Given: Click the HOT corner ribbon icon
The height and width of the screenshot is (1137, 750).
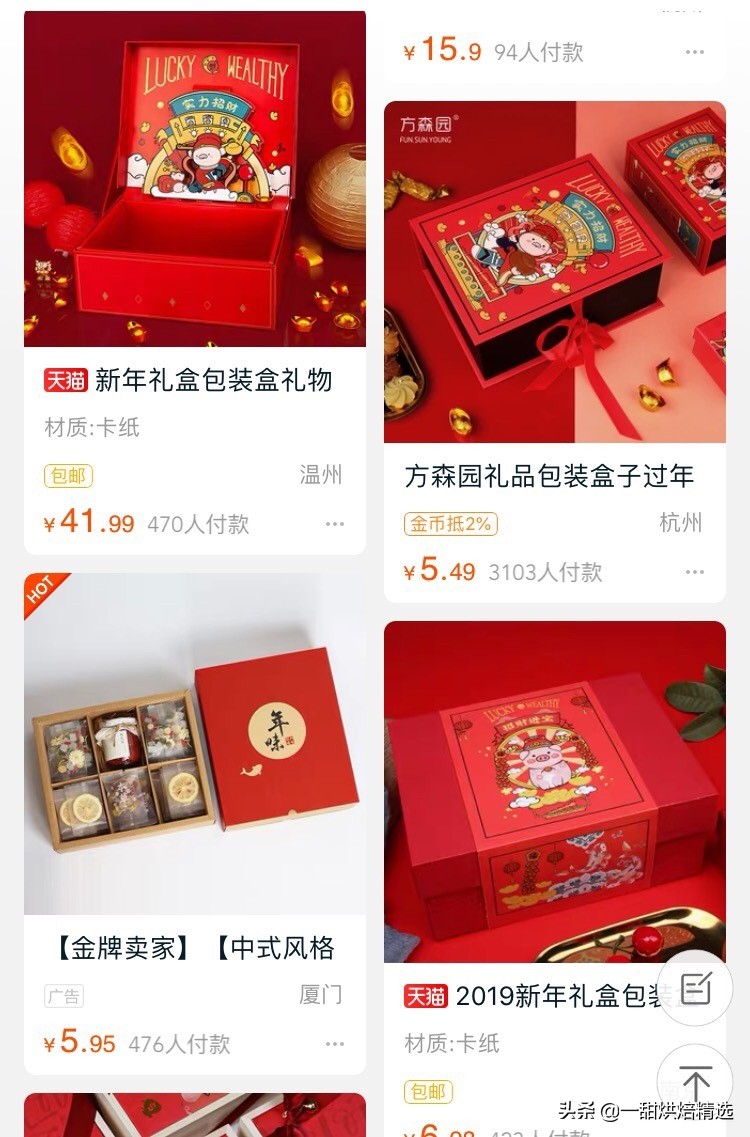Looking at the screenshot, I should (40, 590).
